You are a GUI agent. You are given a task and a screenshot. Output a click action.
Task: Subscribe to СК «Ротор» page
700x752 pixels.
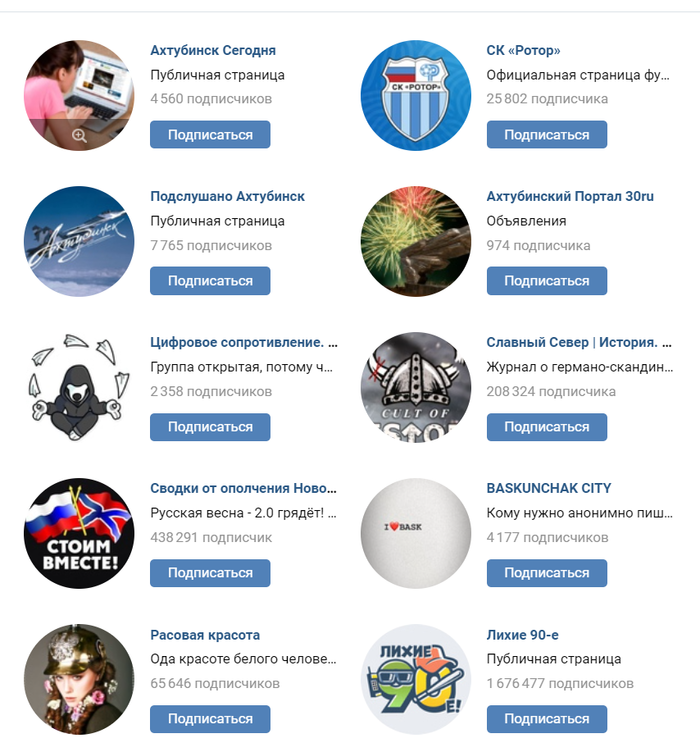[x=546, y=135]
